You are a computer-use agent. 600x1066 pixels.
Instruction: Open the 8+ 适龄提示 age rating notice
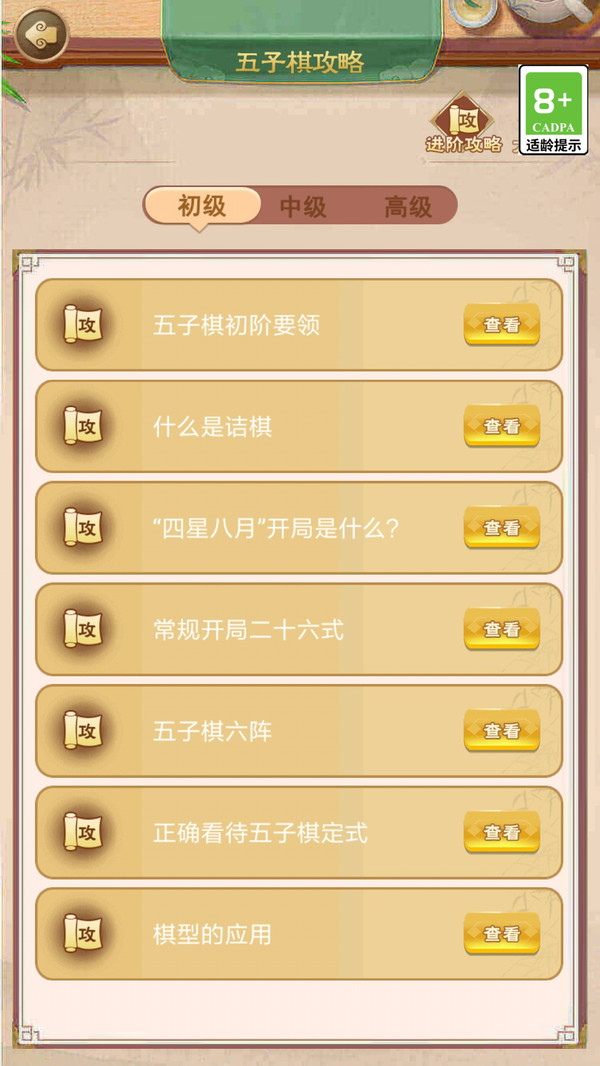(553, 109)
